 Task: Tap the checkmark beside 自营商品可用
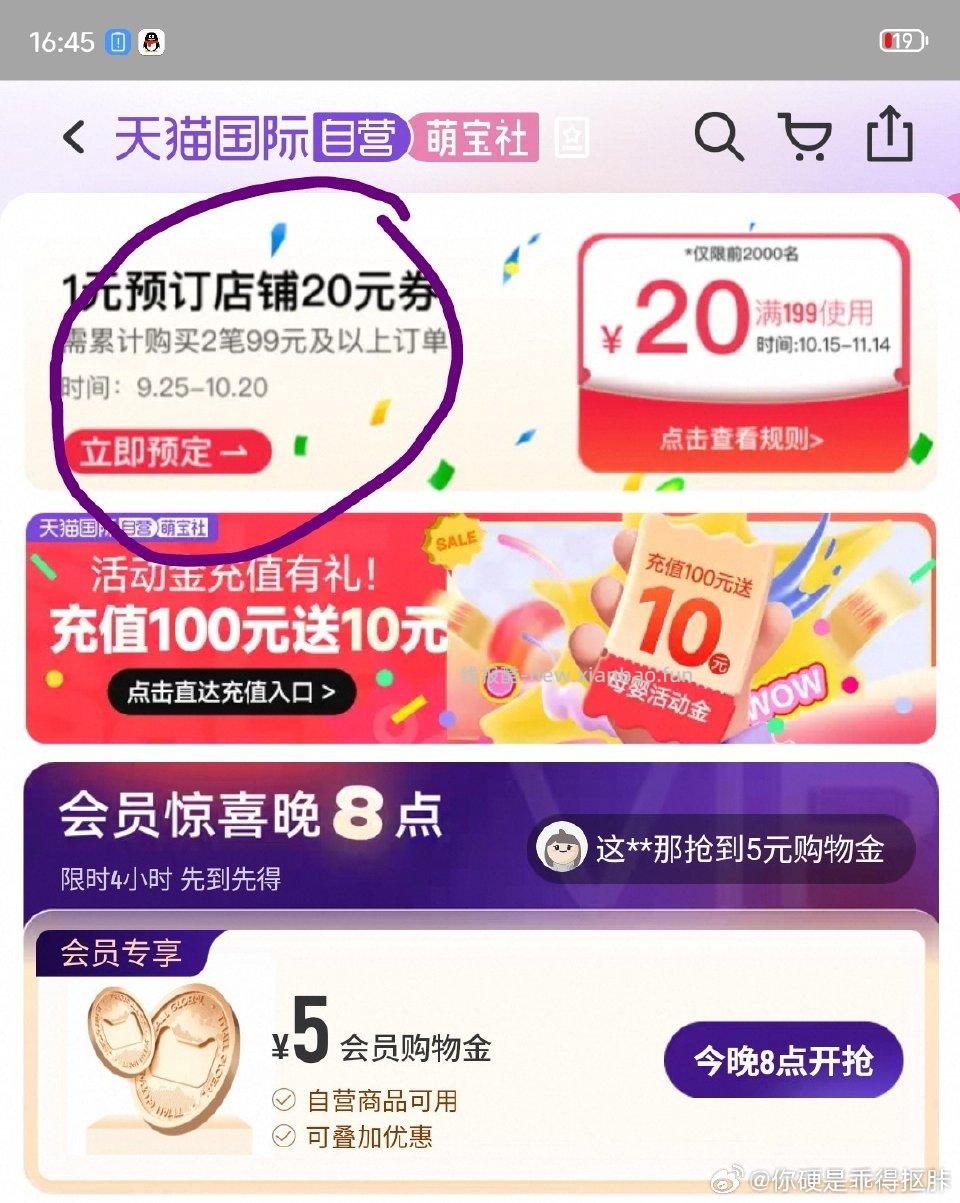pos(282,1101)
